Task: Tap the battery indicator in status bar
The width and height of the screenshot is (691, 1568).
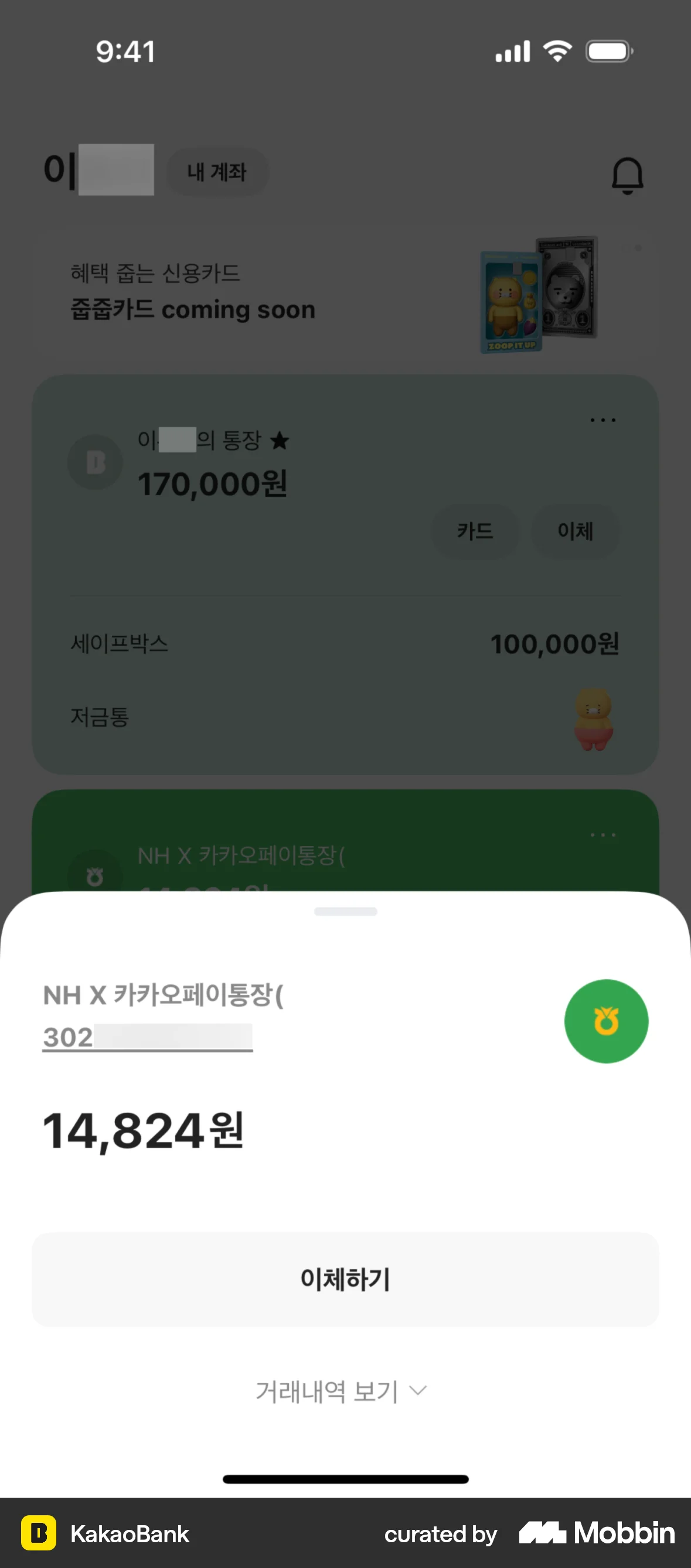Action: pyautogui.click(x=608, y=51)
